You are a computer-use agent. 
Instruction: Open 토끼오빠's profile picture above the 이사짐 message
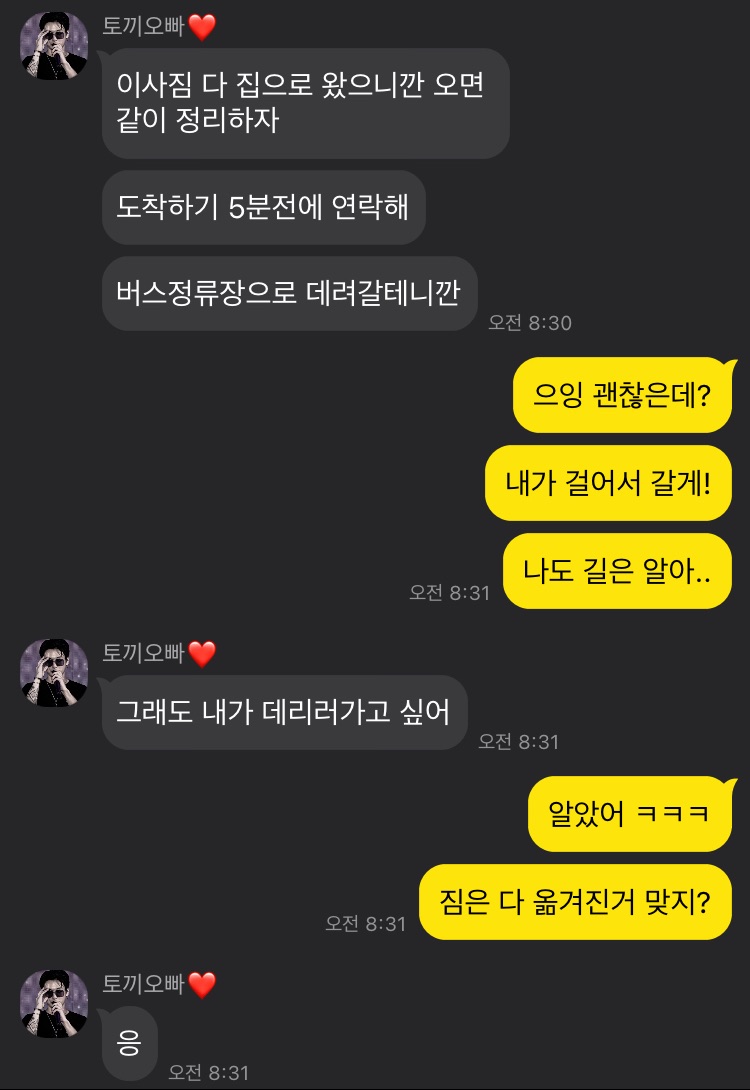[x=54, y=46]
